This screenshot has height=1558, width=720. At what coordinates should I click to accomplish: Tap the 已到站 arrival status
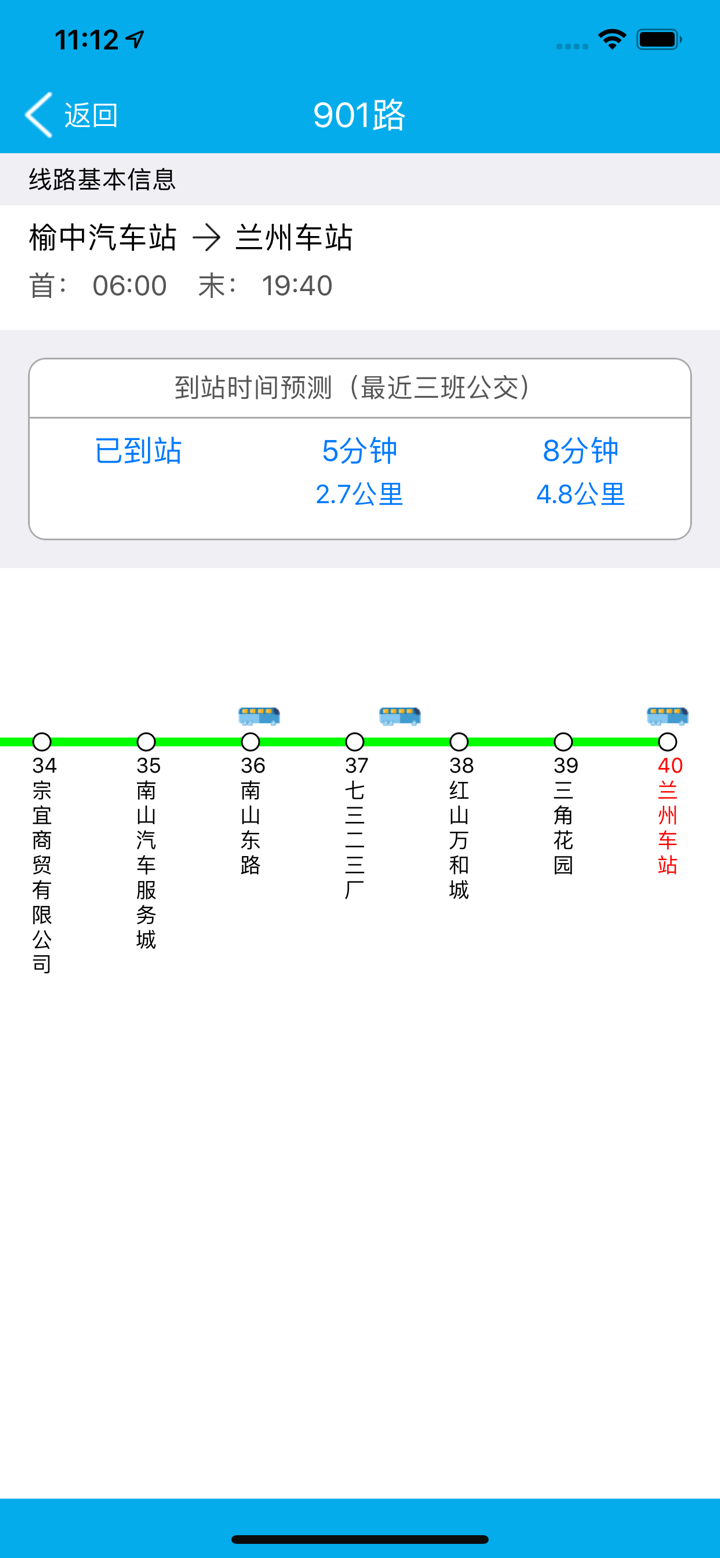pyautogui.click(x=138, y=451)
